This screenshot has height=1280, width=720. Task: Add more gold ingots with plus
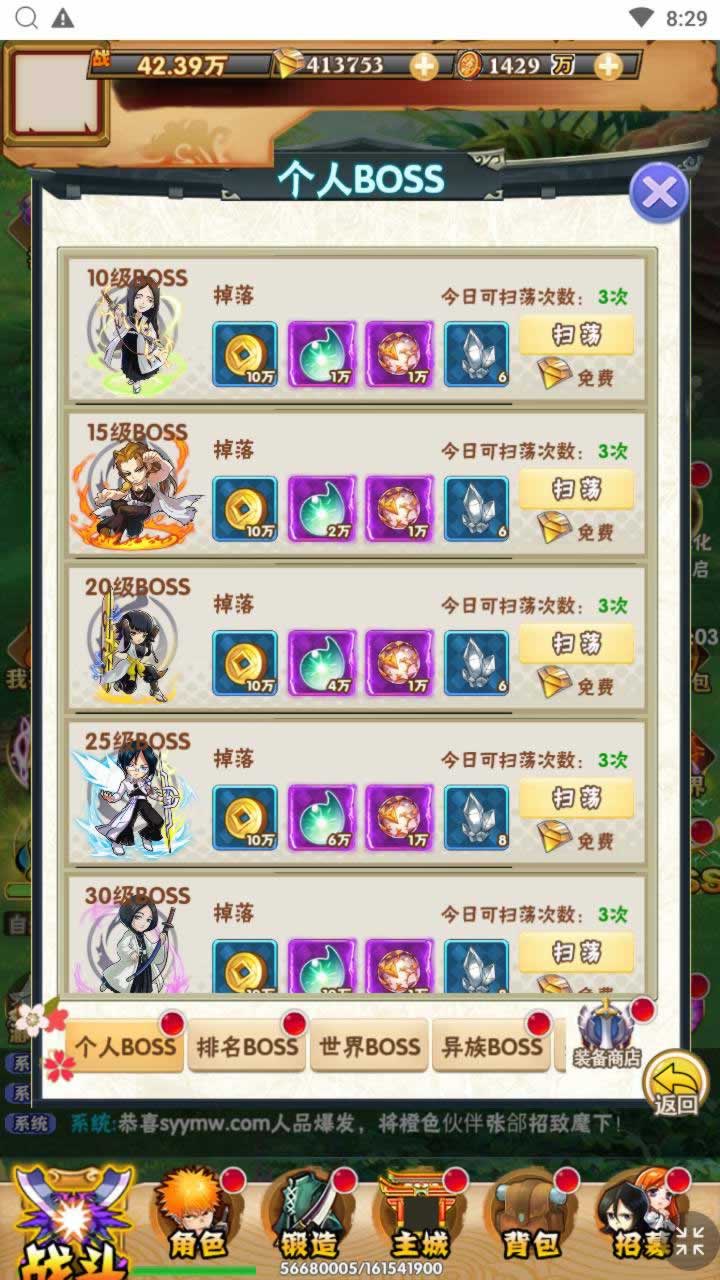point(424,66)
